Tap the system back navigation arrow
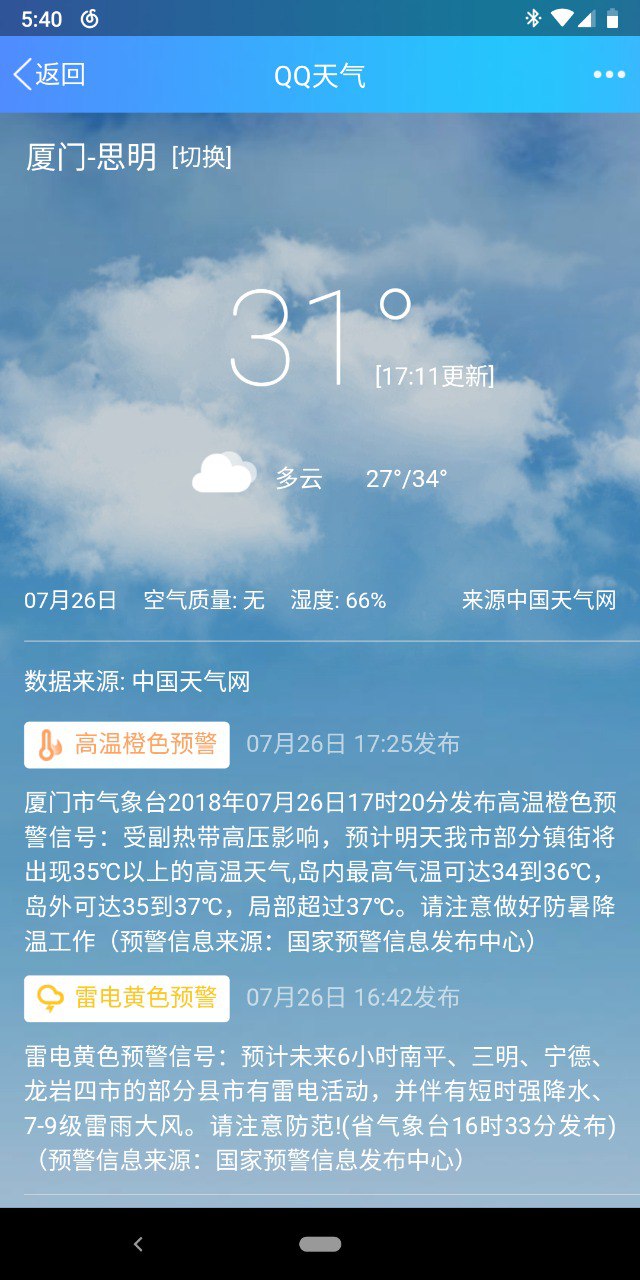Image resolution: width=640 pixels, height=1280 pixels. 138,1244
